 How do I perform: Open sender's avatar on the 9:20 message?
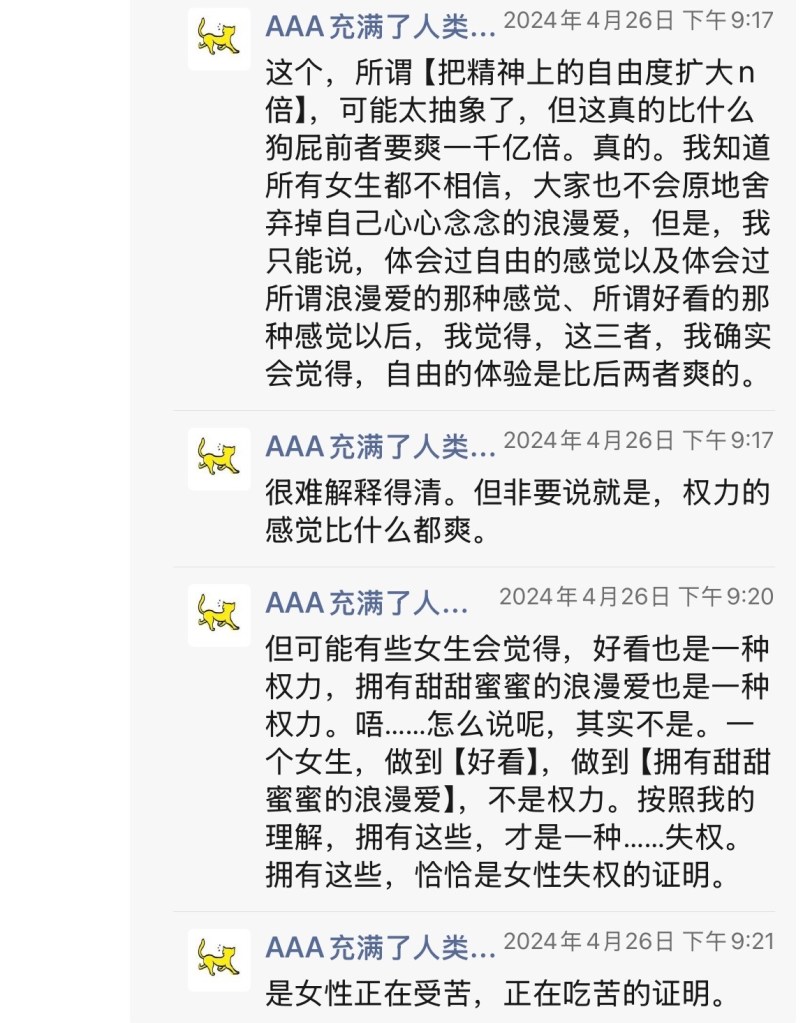pos(219,615)
